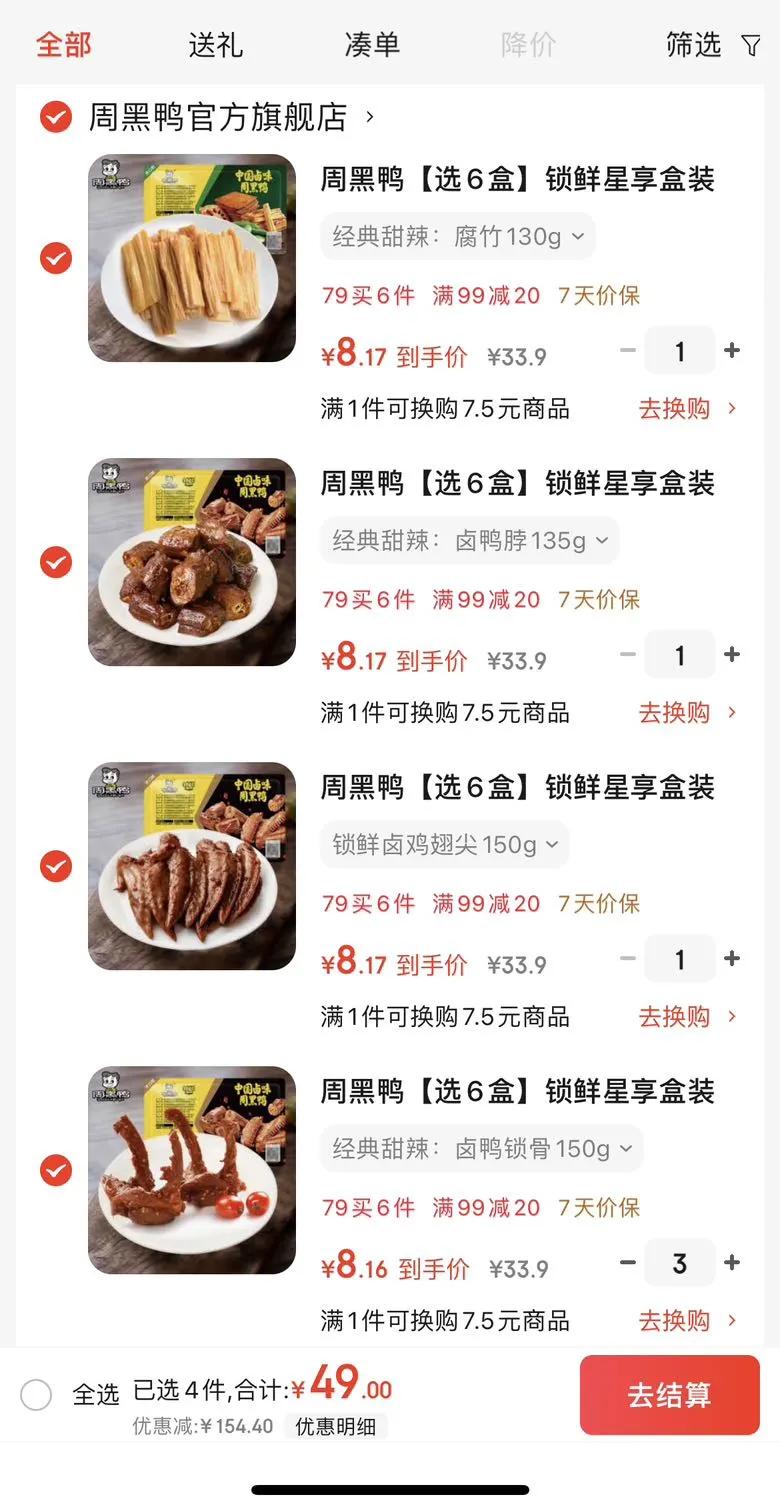Deselect the 腐竹130g item checkbox
Viewport: 780px width, 1511px height.
point(56,259)
